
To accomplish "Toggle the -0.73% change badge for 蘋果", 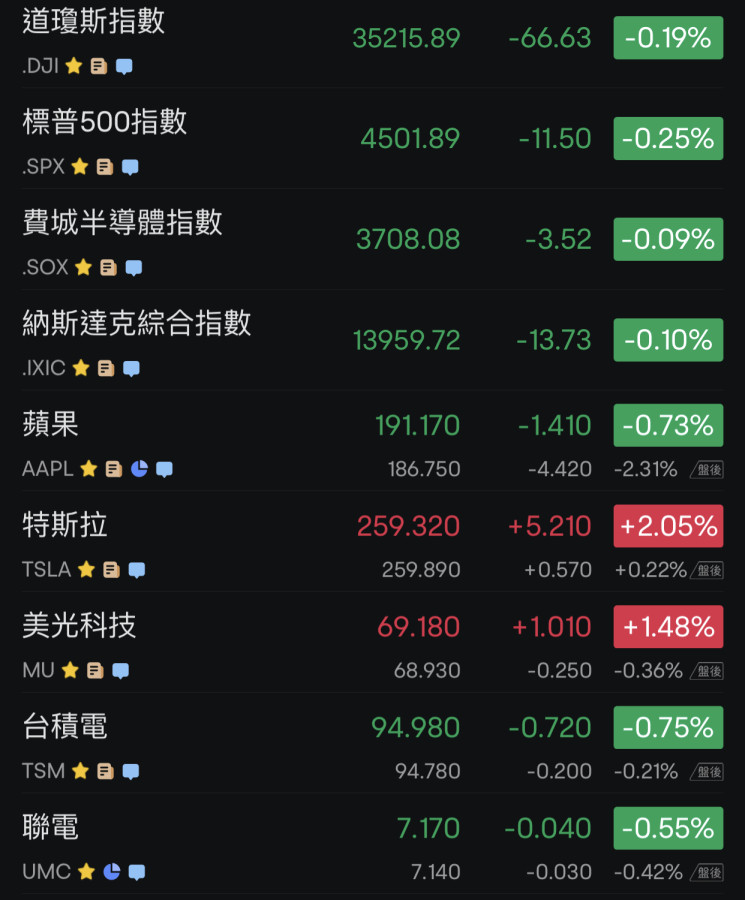I will (x=668, y=425).
